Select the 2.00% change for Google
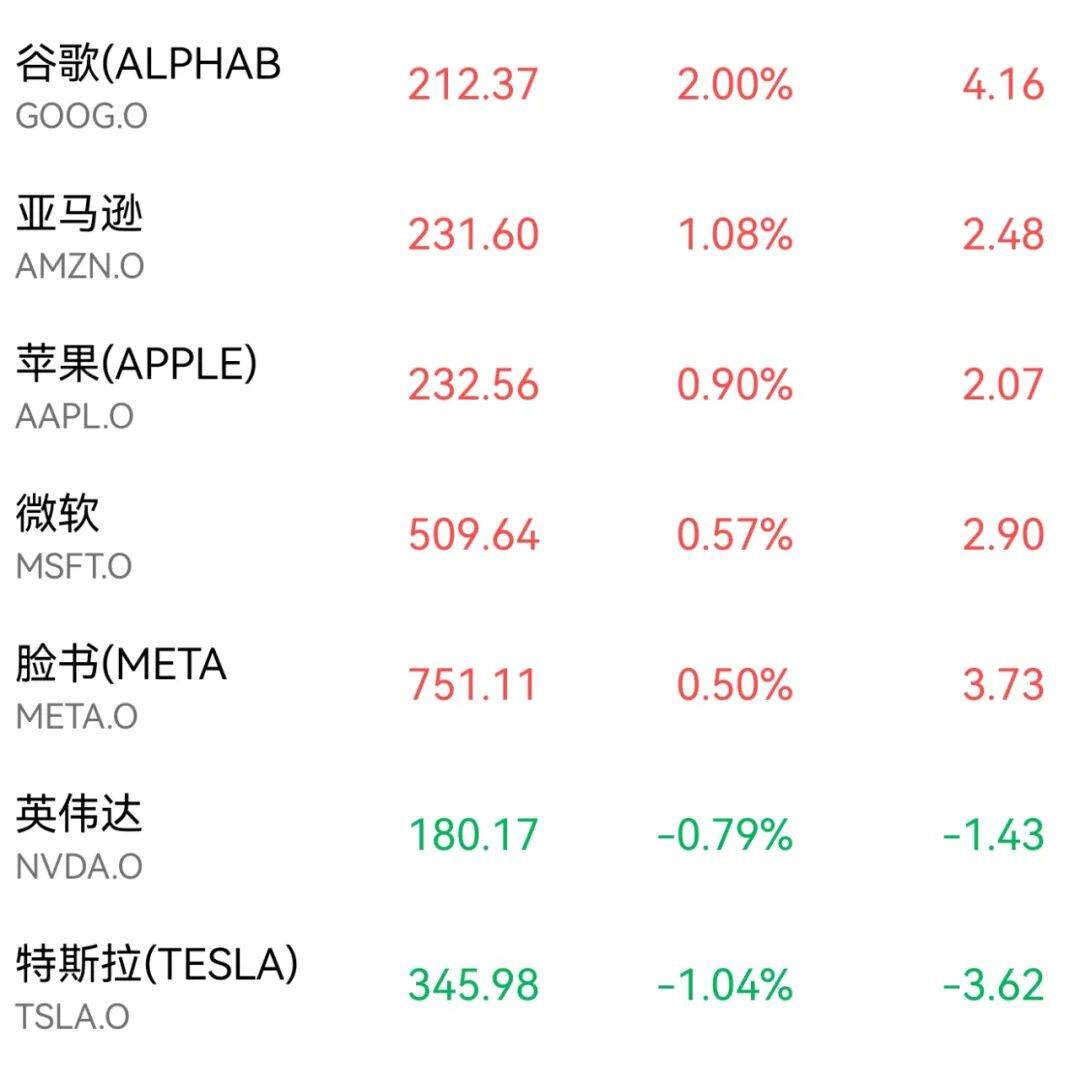Viewport: 1080px width, 1083px height. coord(733,85)
